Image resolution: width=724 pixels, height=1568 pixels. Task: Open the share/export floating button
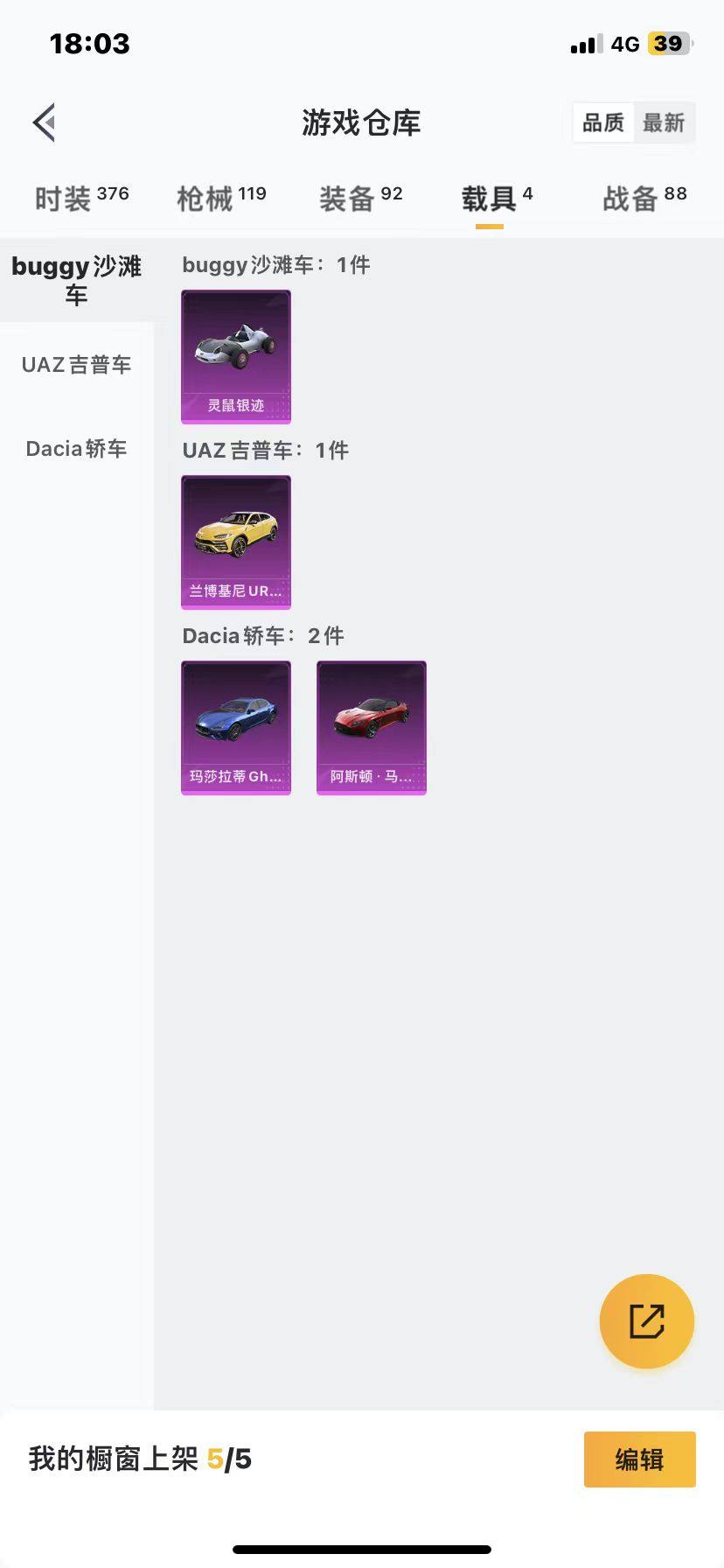[646, 1320]
